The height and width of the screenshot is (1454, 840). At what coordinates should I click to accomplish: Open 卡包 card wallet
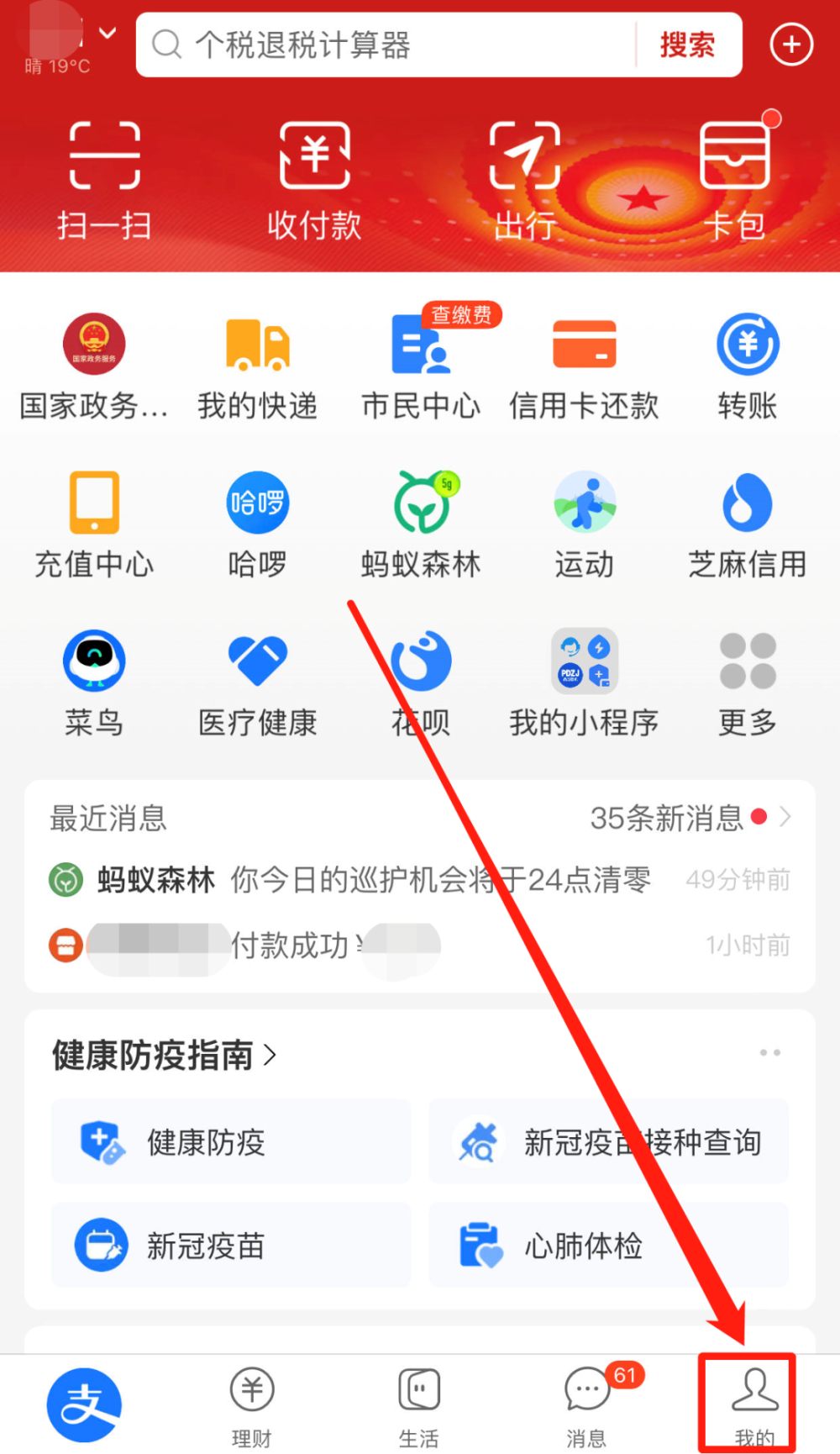[x=735, y=180]
